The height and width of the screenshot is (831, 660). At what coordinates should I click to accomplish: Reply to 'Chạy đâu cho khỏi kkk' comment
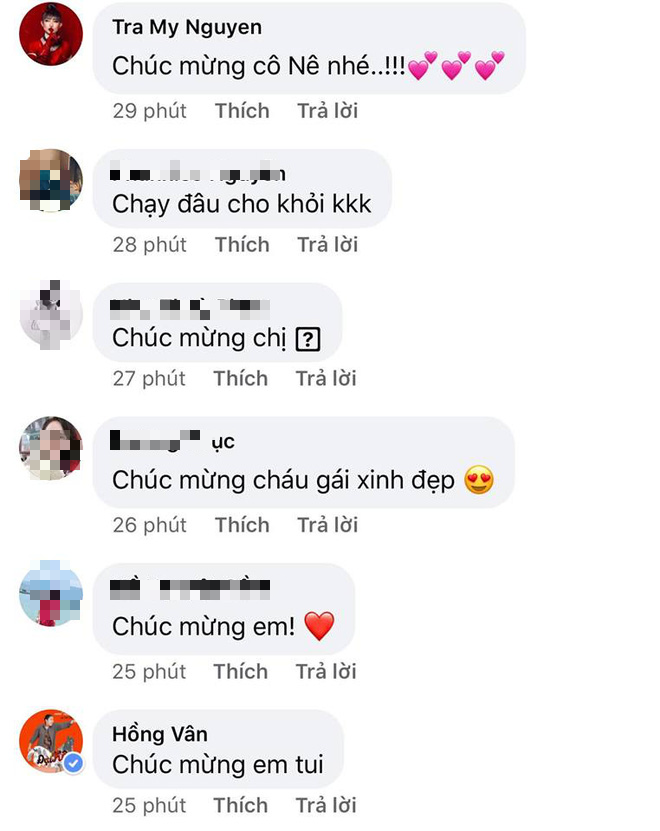click(x=327, y=245)
